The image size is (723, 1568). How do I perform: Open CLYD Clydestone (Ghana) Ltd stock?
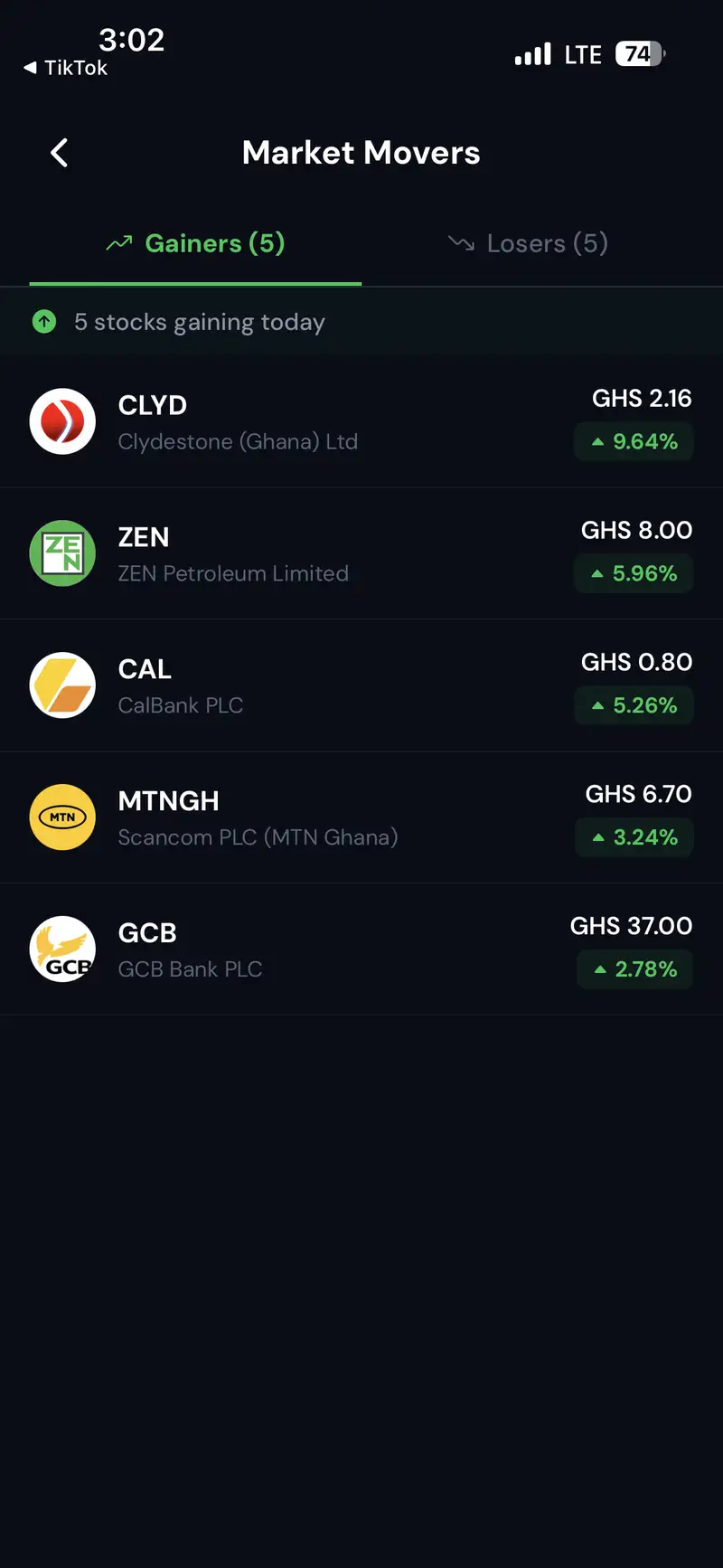pyautogui.click(x=361, y=421)
